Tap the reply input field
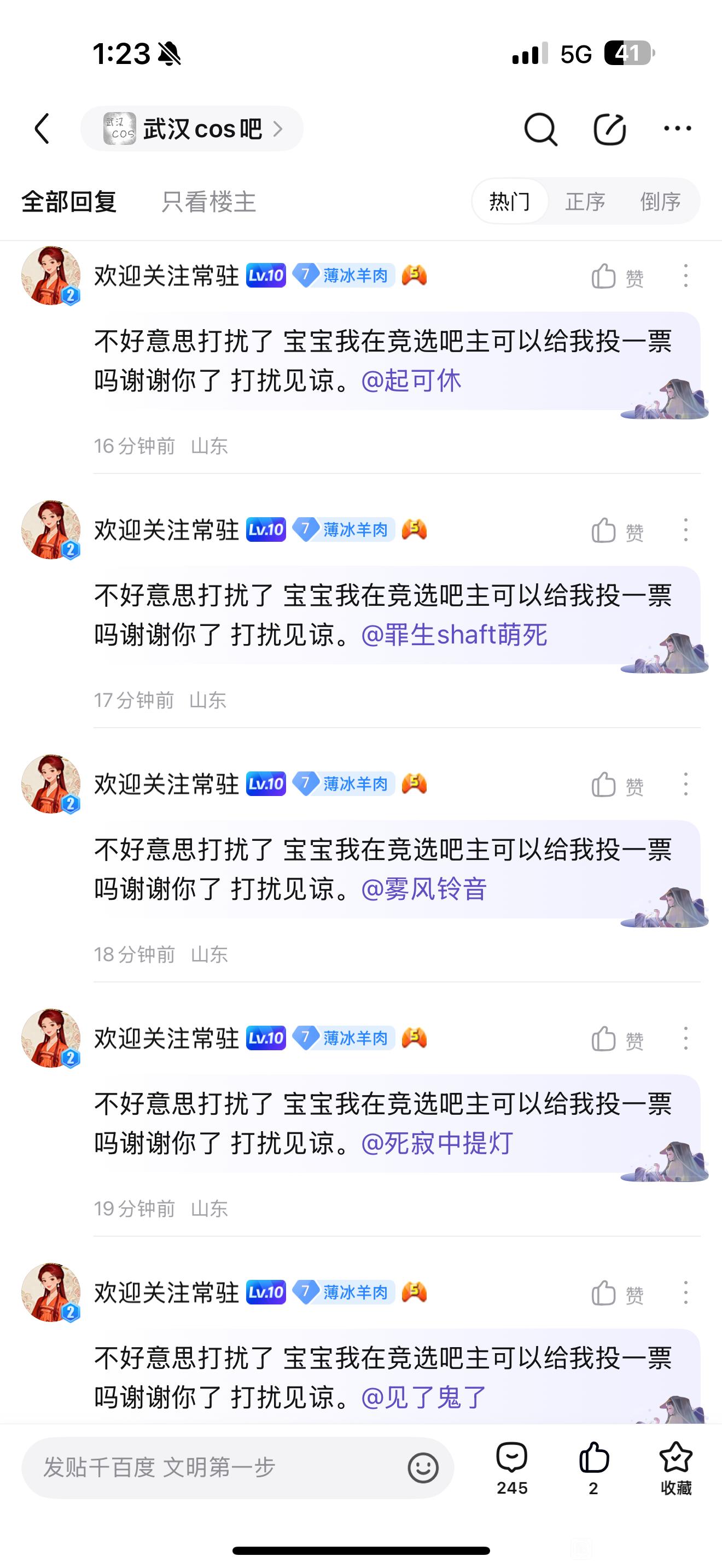Image resolution: width=722 pixels, height=1568 pixels. 213,1467
